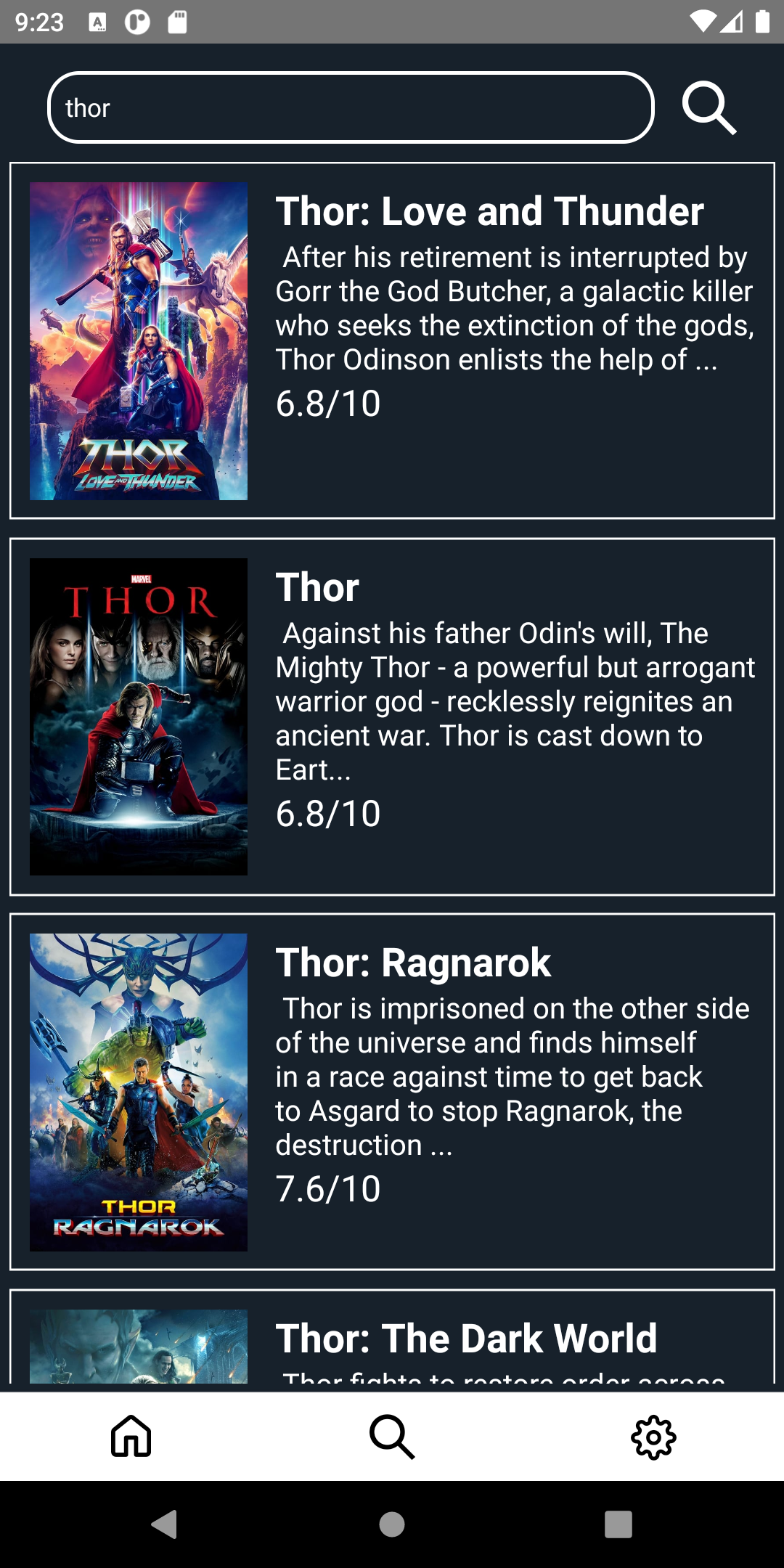Open the Thor: Love and Thunder result
The height and width of the screenshot is (1568, 784).
392,340
